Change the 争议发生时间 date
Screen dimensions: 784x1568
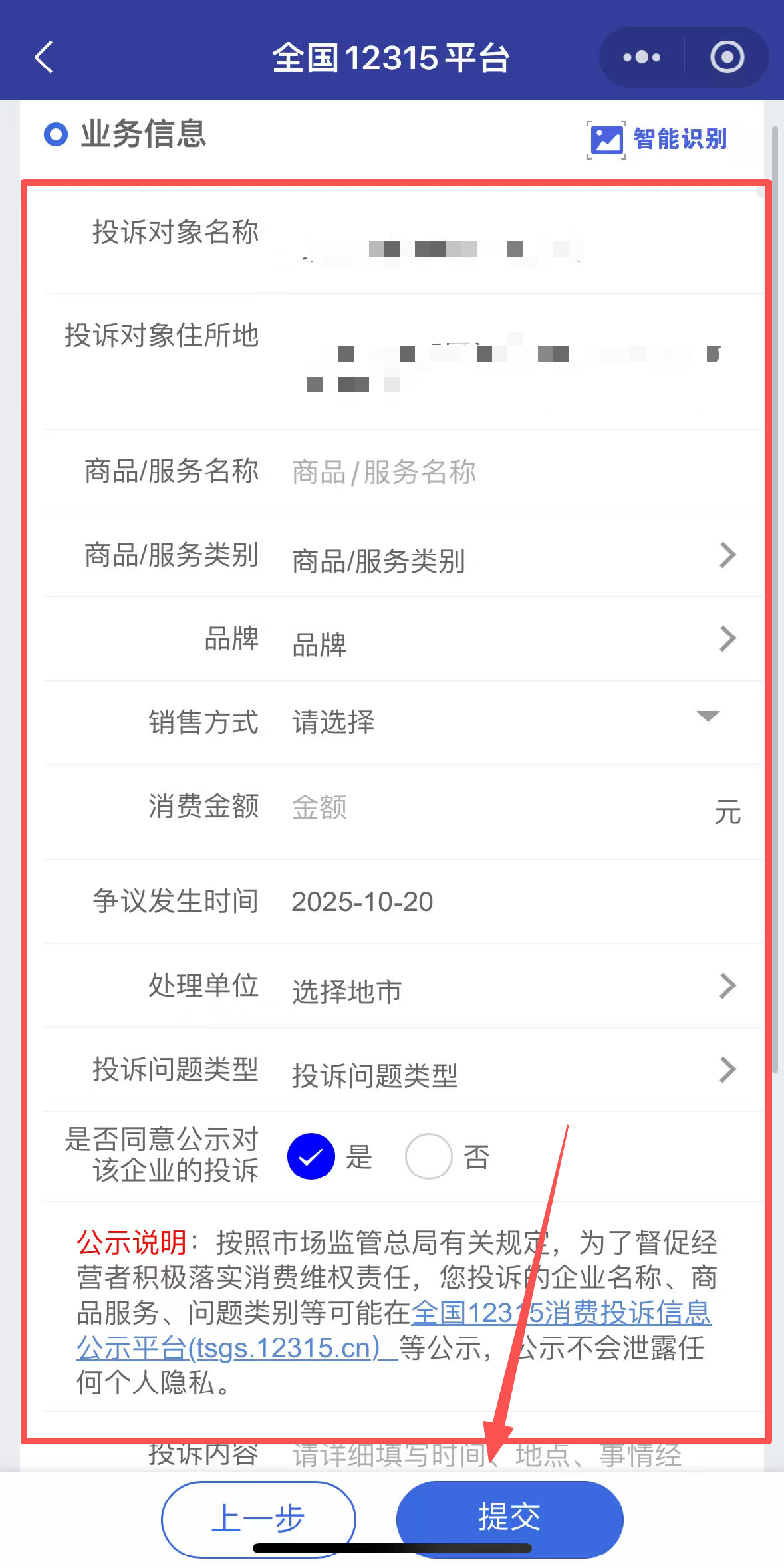(362, 902)
